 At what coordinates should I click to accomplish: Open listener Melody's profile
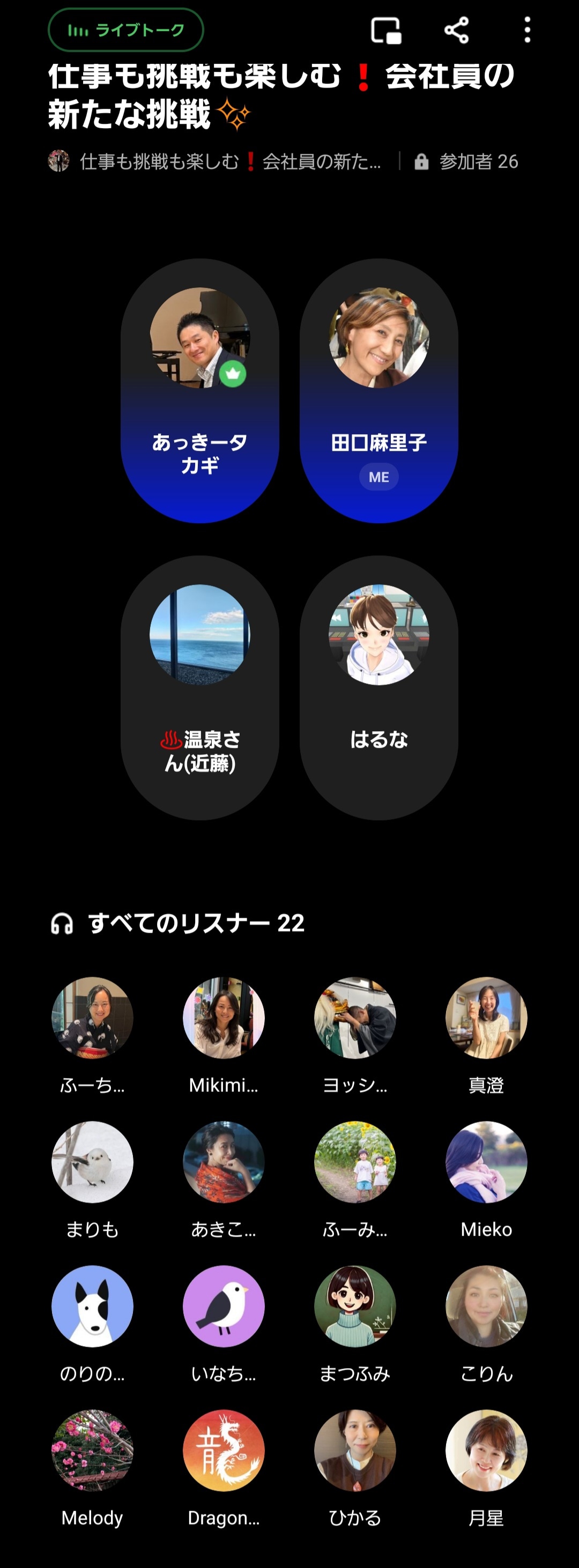pos(93,1451)
